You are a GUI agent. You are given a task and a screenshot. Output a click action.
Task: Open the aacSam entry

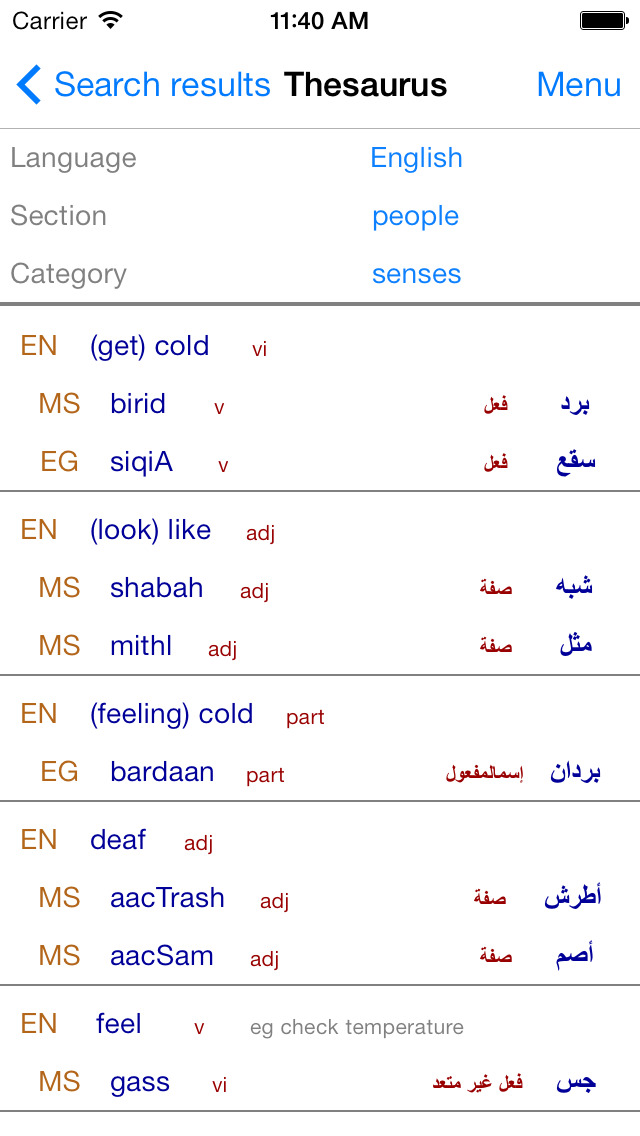tap(320, 956)
